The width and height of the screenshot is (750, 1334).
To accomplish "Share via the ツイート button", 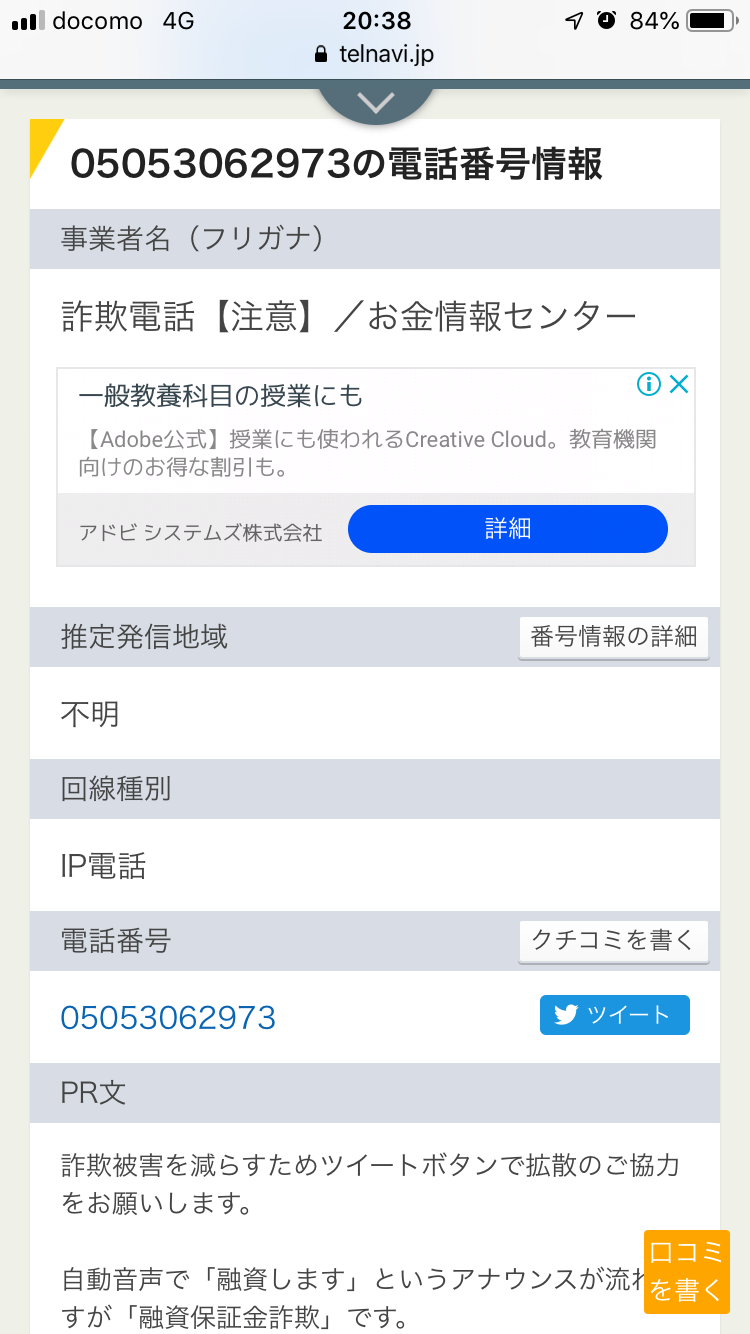I will point(614,1015).
